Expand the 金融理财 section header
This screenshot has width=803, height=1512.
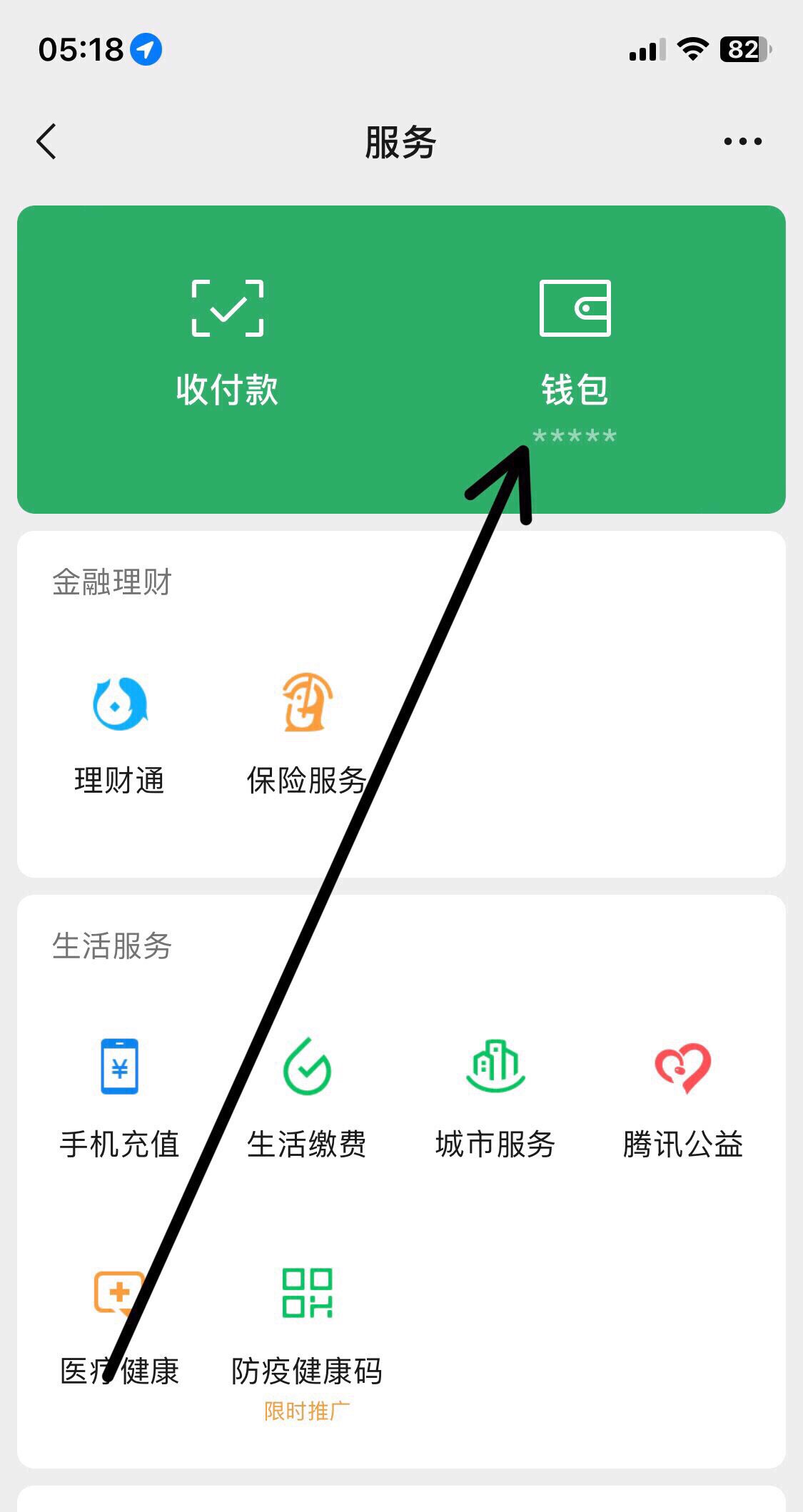coord(110,583)
